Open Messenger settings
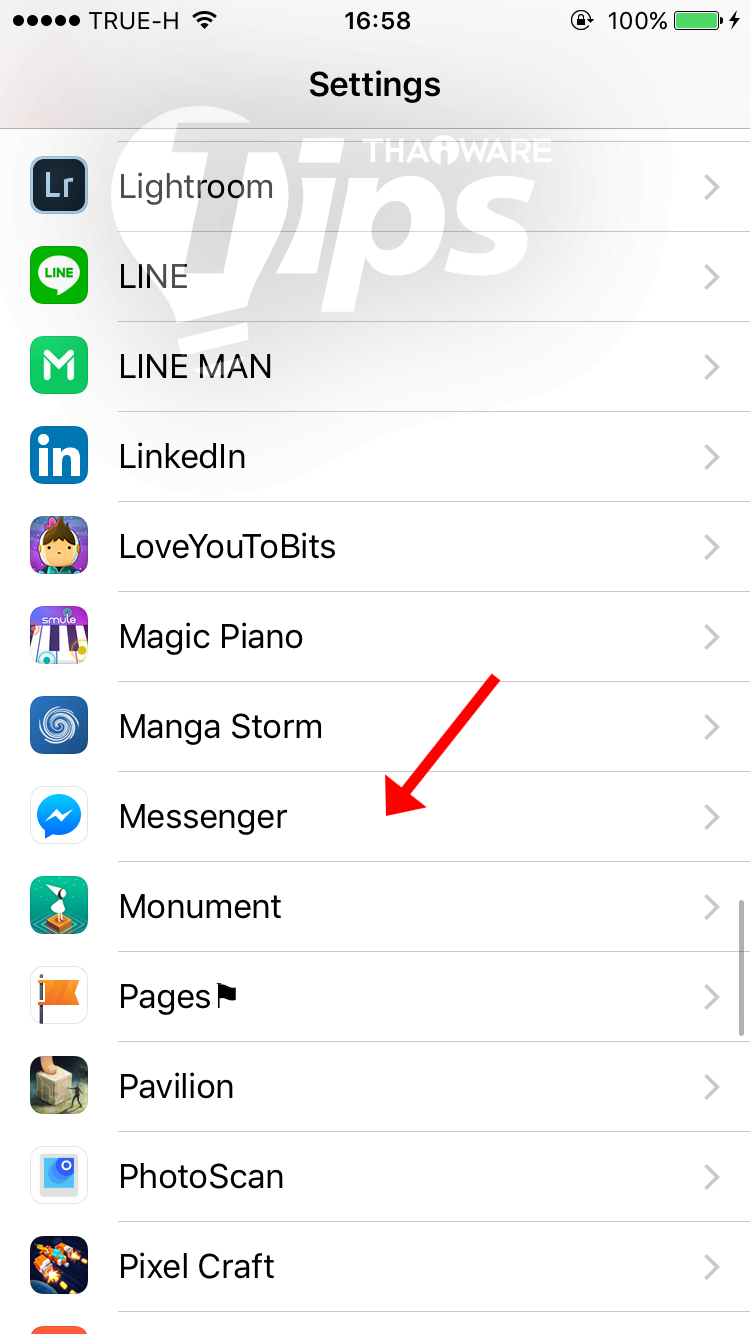The image size is (750, 1334). point(375,817)
